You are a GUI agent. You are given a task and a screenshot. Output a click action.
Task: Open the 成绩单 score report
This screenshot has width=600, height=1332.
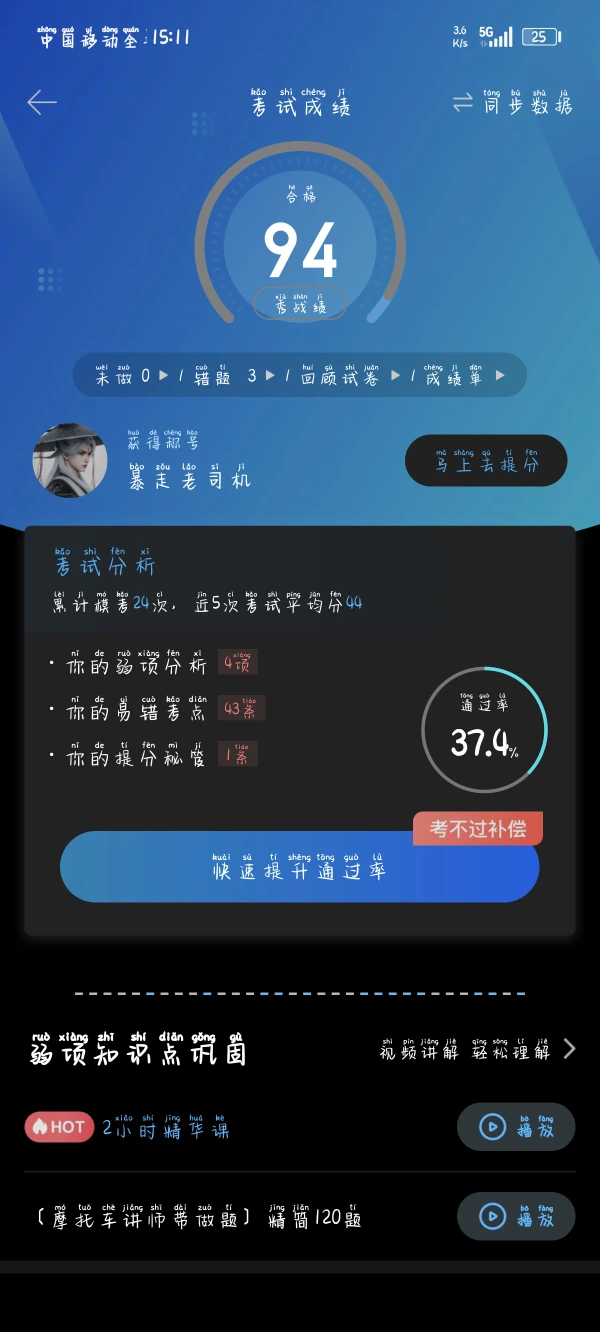(465, 376)
